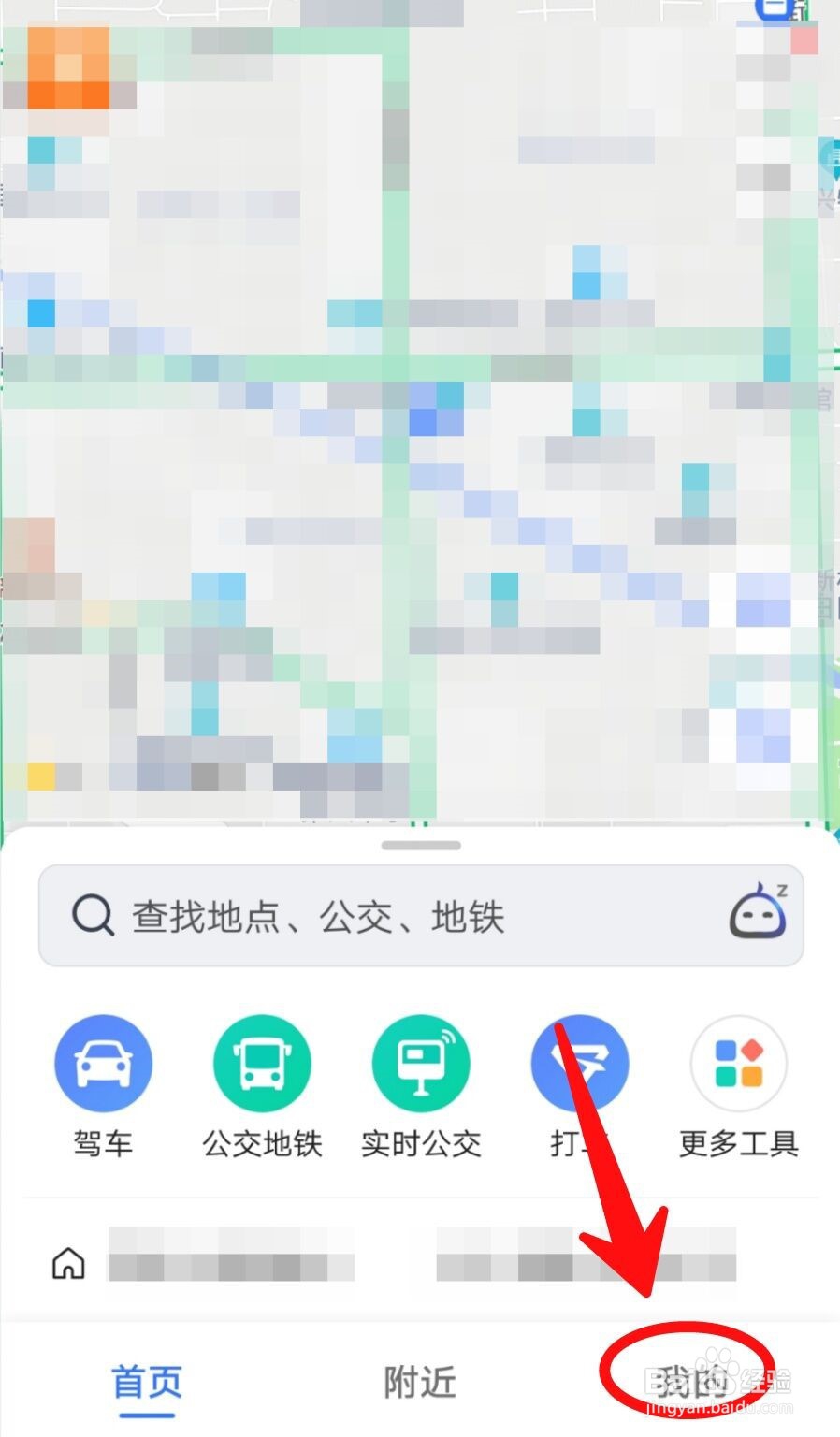840x1437 pixels.
Task: Click the home icon beside the saved address
Action: coord(67,1265)
